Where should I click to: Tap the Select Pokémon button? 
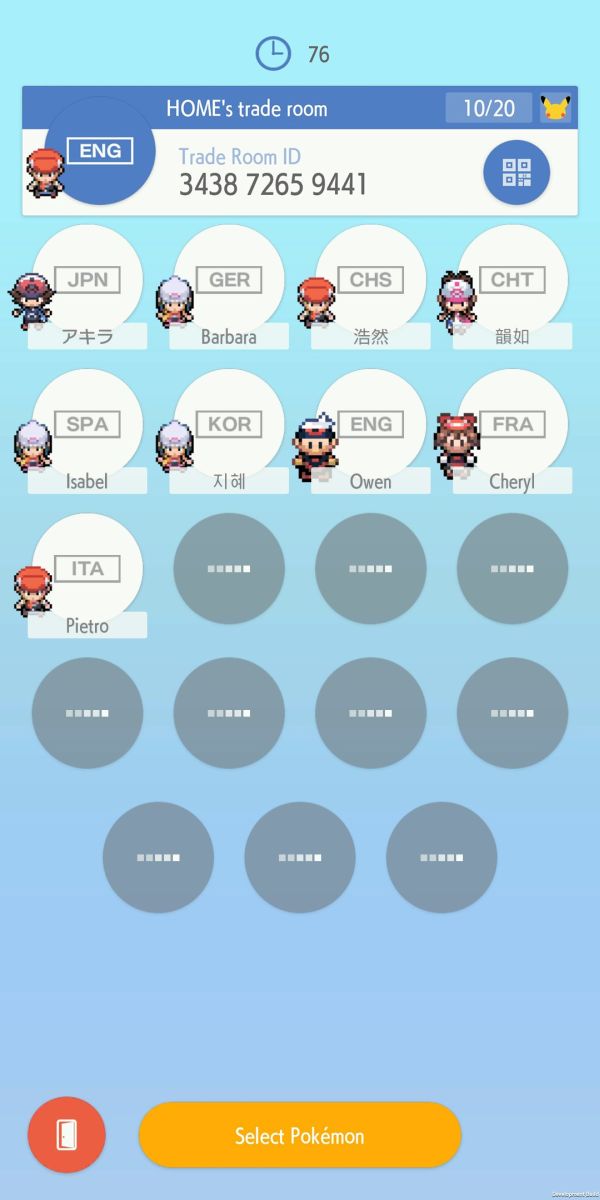(x=300, y=1135)
